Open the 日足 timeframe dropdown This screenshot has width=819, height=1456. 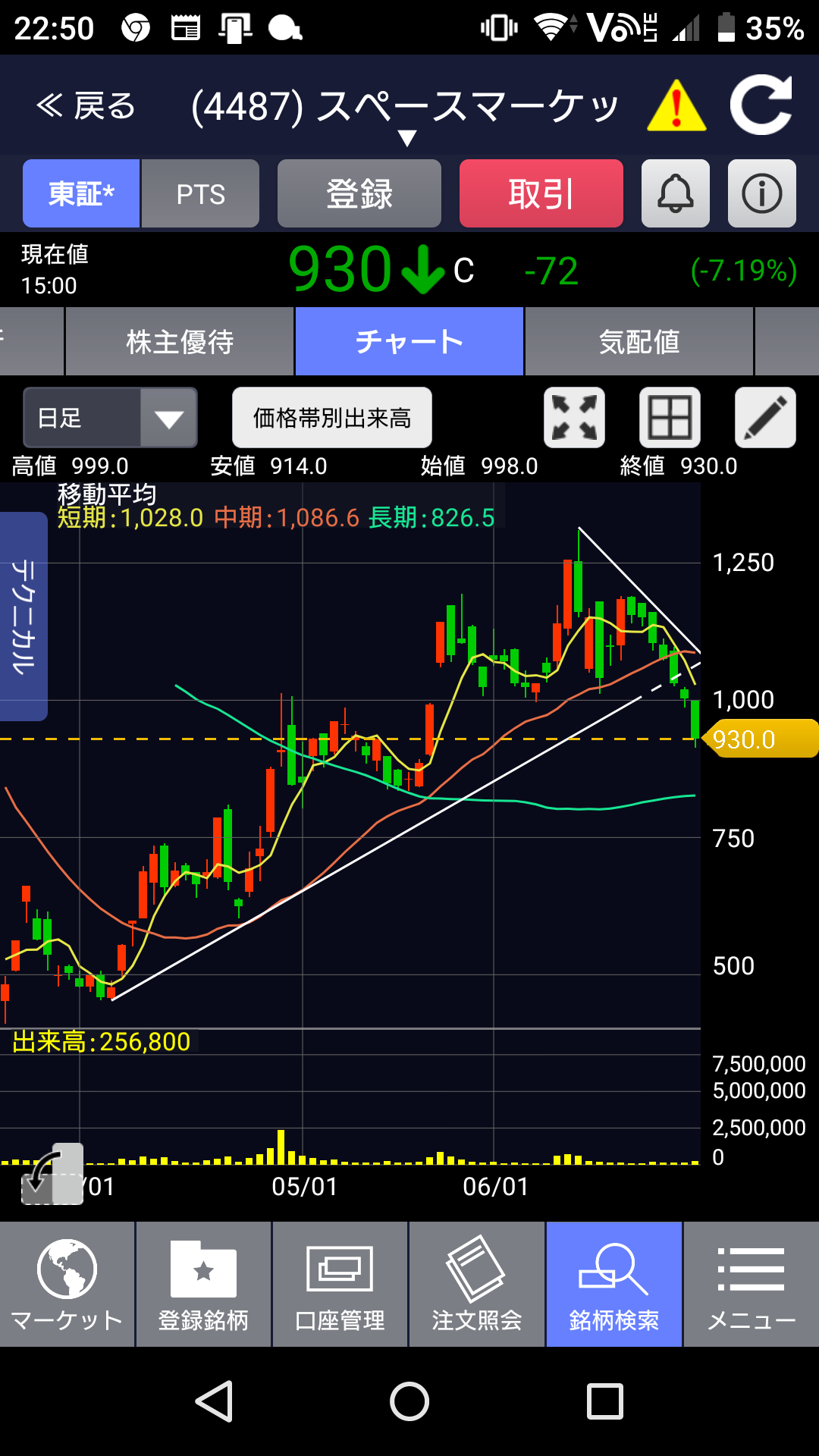[111, 418]
